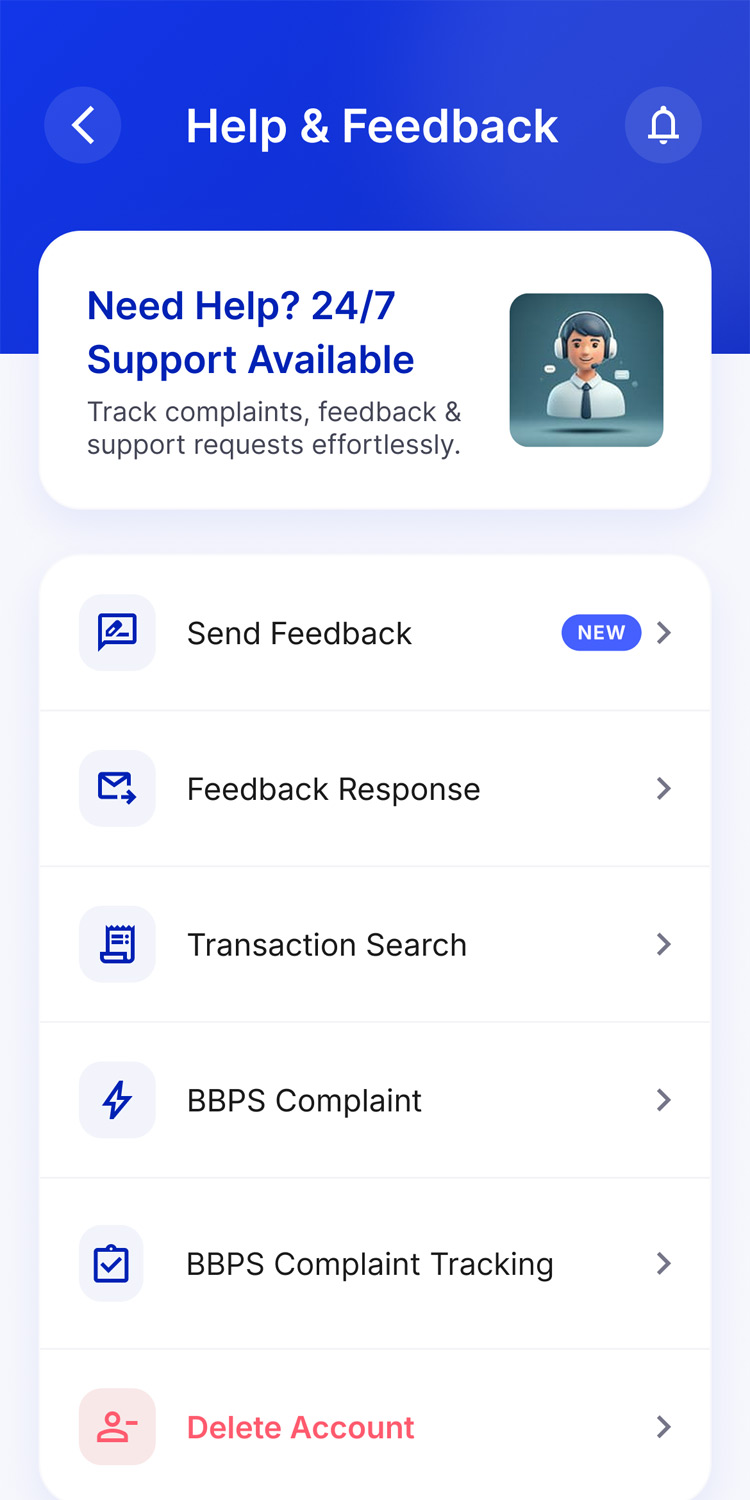Select Delete Account

pyautogui.click(x=375, y=1427)
